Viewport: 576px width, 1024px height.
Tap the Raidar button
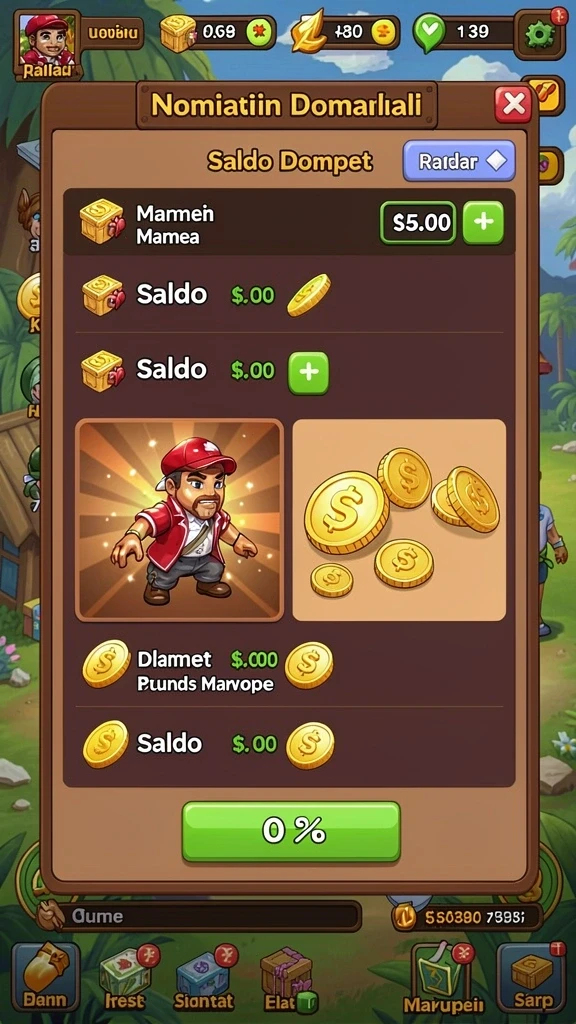tap(459, 161)
